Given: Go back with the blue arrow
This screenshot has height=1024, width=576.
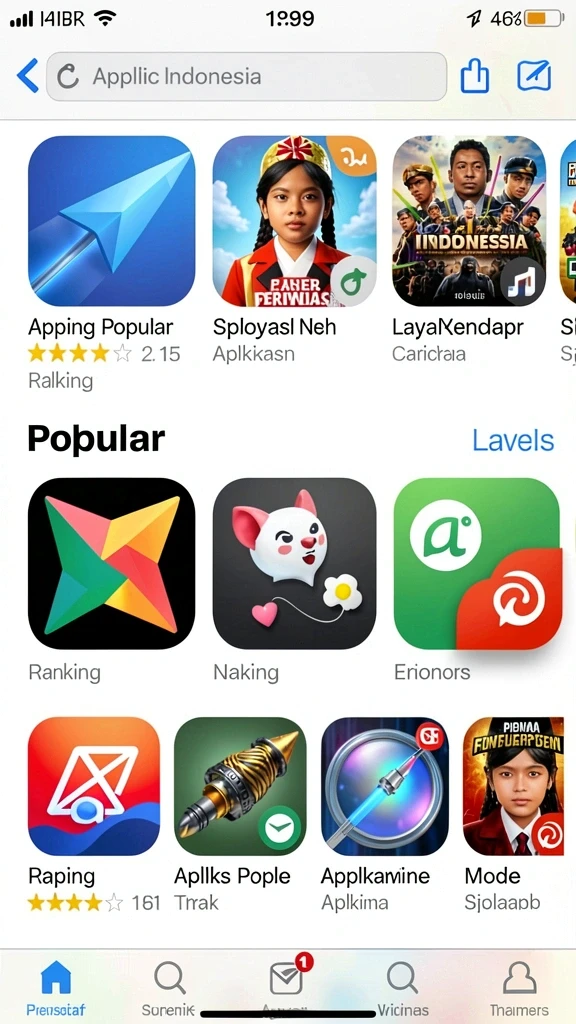Looking at the screenshot, I should point(27,76).
